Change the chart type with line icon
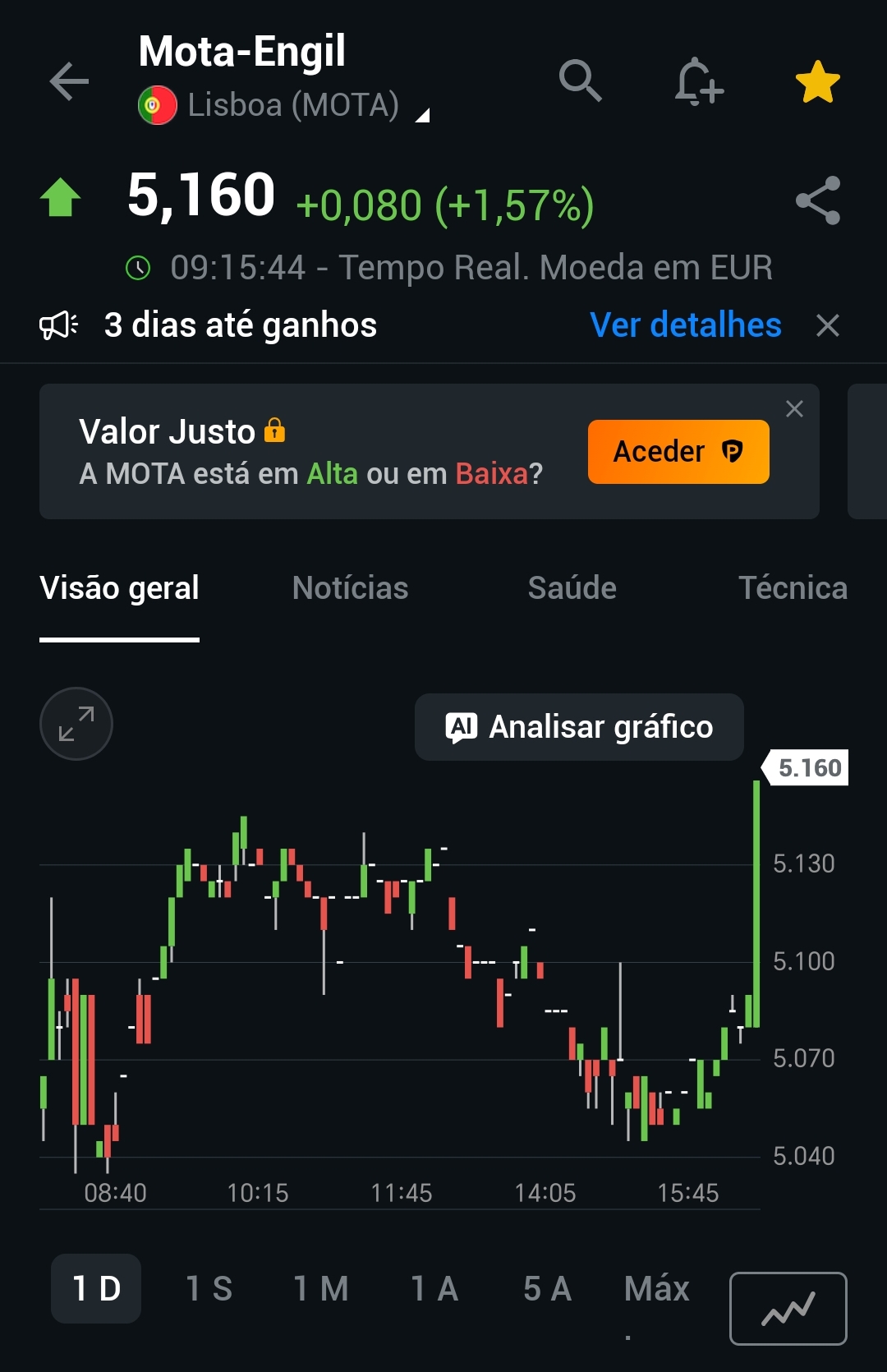Viewport: 887px width, 1372px height. 788,1308
